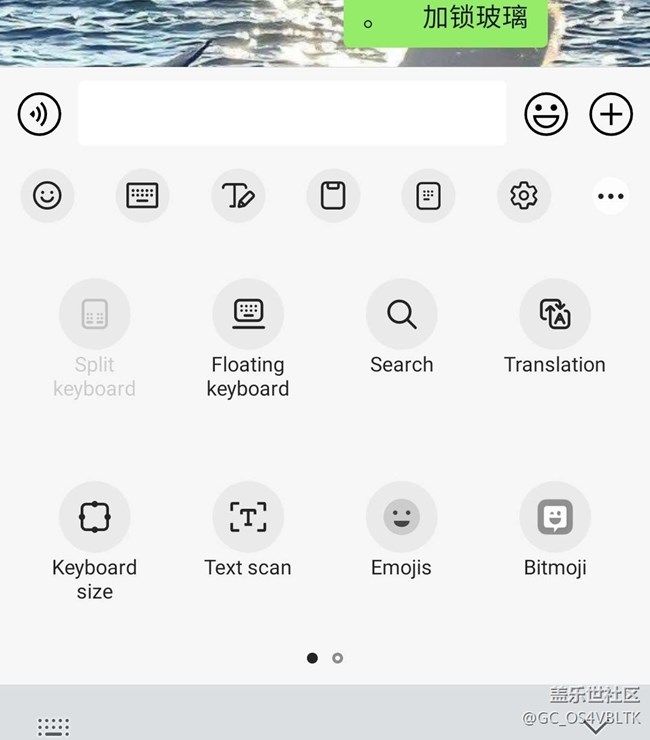Focus the chat message input field

click(291, 114)
